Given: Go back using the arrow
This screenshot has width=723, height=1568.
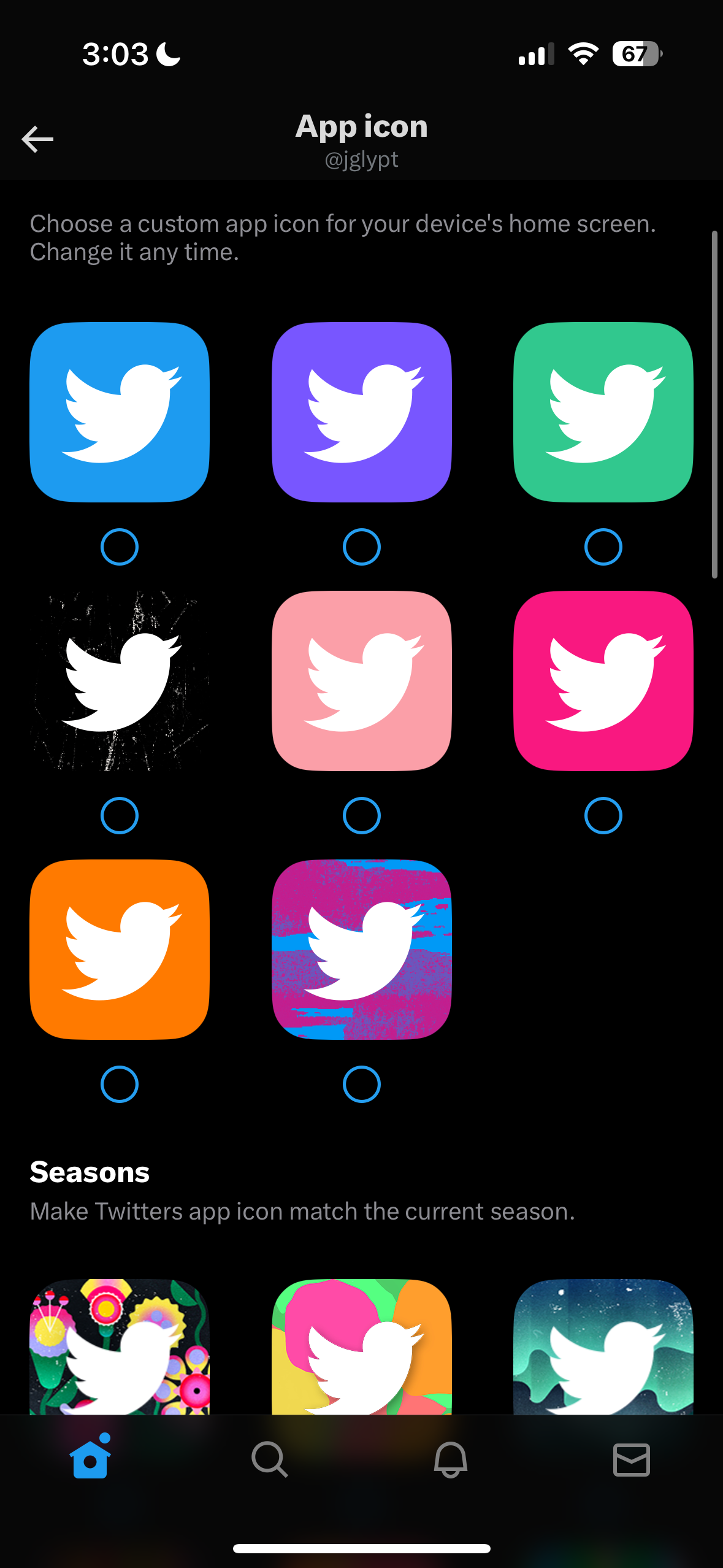Looking at the screenshot, I should pyautogui.click(x=37, y=140).
